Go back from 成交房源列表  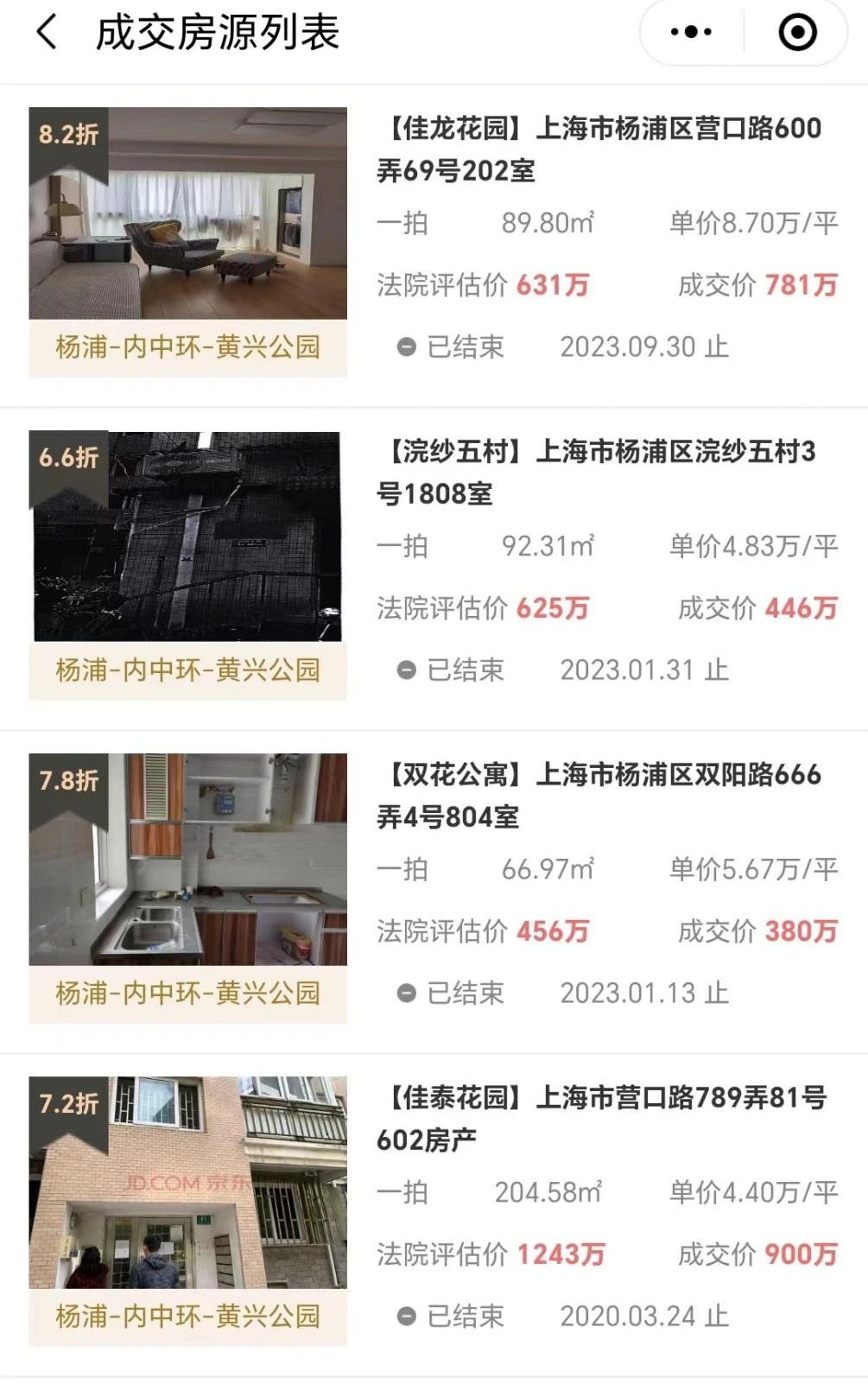[47, 33]
